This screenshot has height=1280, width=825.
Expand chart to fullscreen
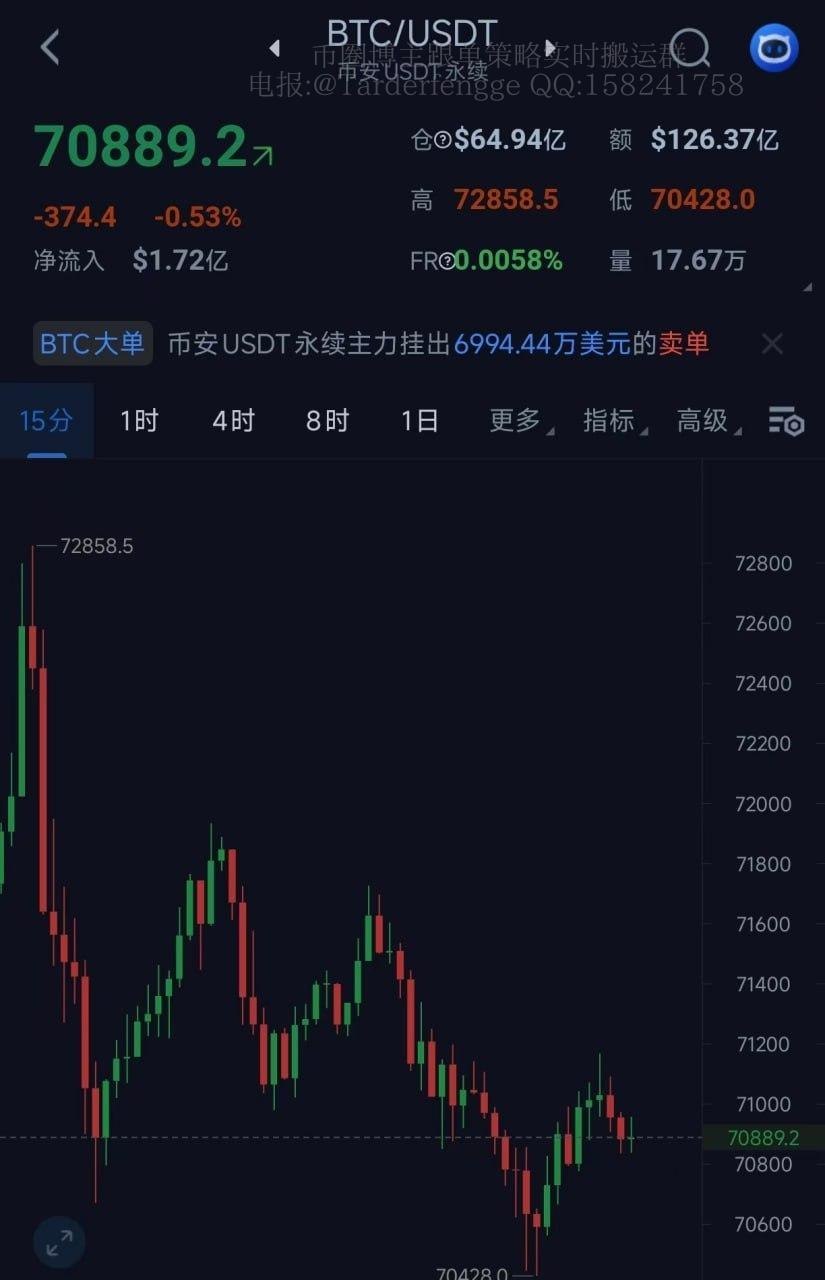59,1243
